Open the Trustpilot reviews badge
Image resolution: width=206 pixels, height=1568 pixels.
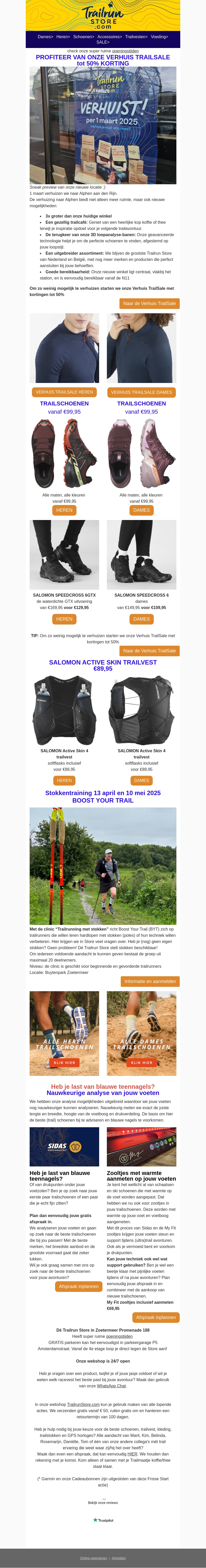click(103, 1520)
